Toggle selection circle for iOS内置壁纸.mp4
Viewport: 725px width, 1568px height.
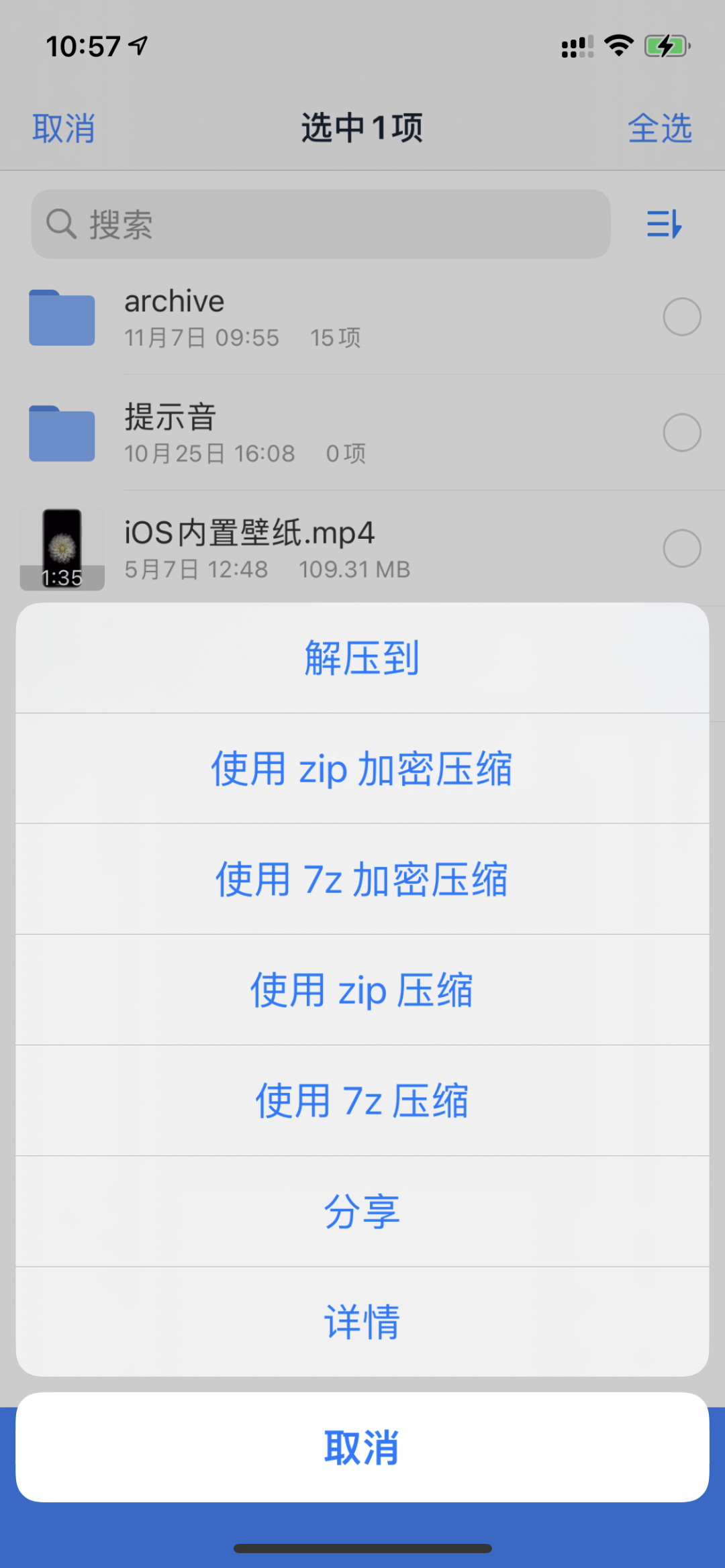click(x=682, y=548)
